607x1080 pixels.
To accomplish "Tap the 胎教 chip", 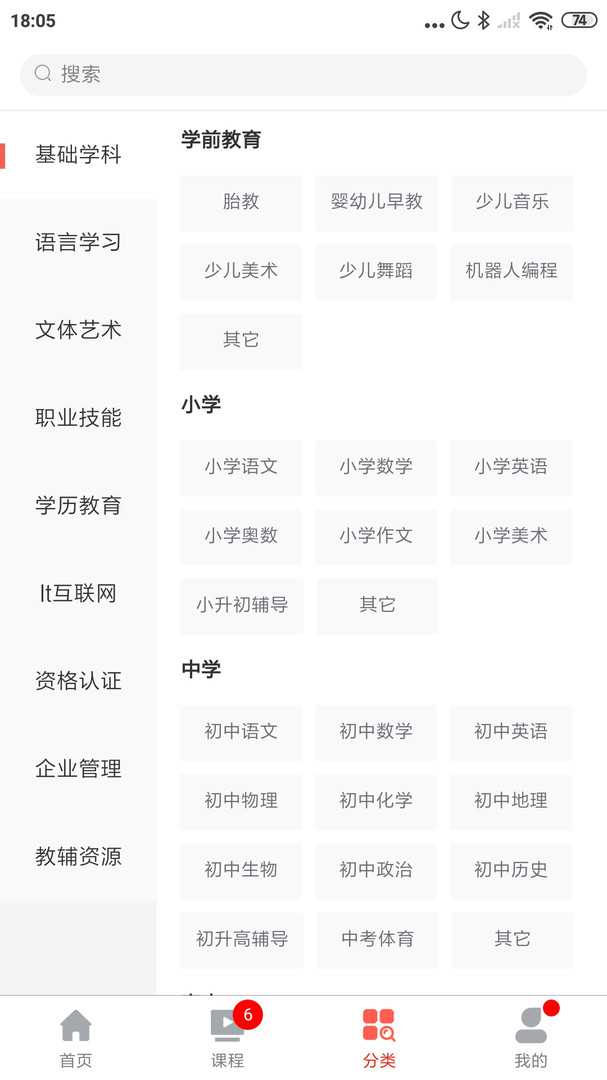I will (241, 202).
